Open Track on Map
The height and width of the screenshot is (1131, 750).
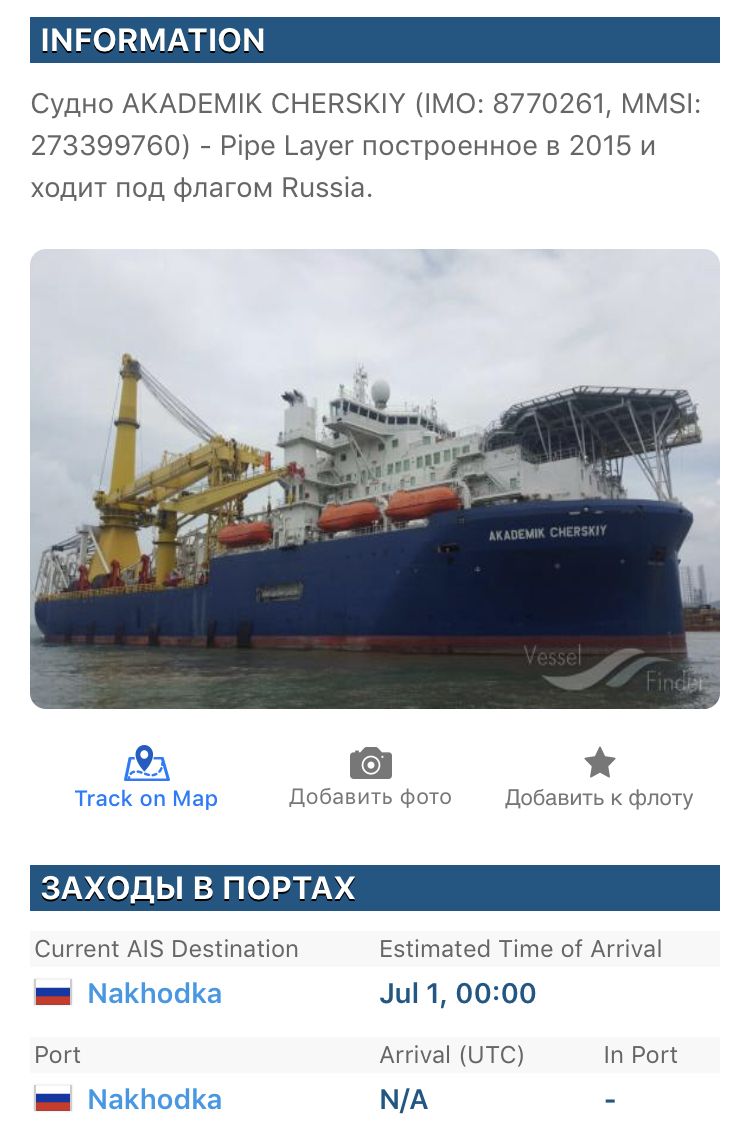tap(146, 778)
